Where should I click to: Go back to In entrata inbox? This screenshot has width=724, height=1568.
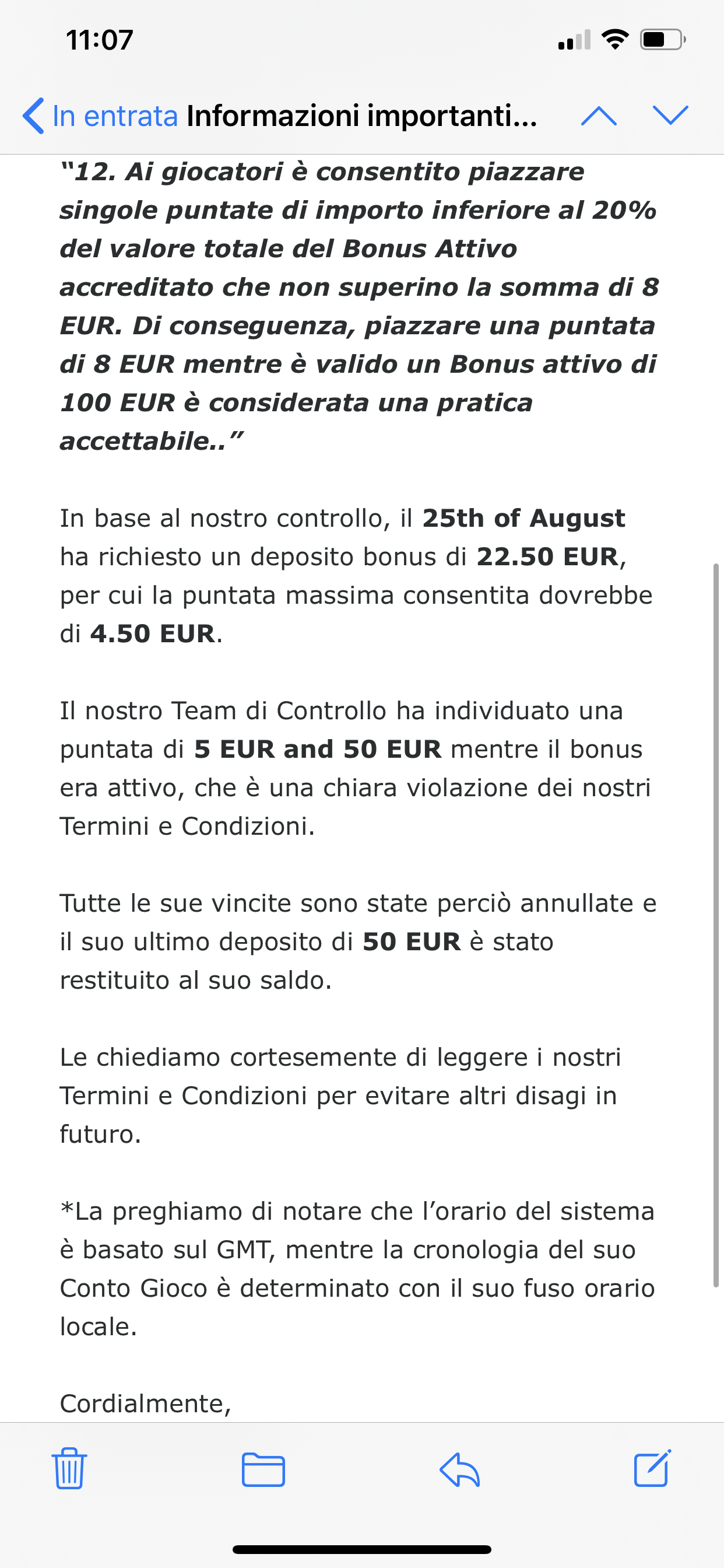[x=100, y=116]
